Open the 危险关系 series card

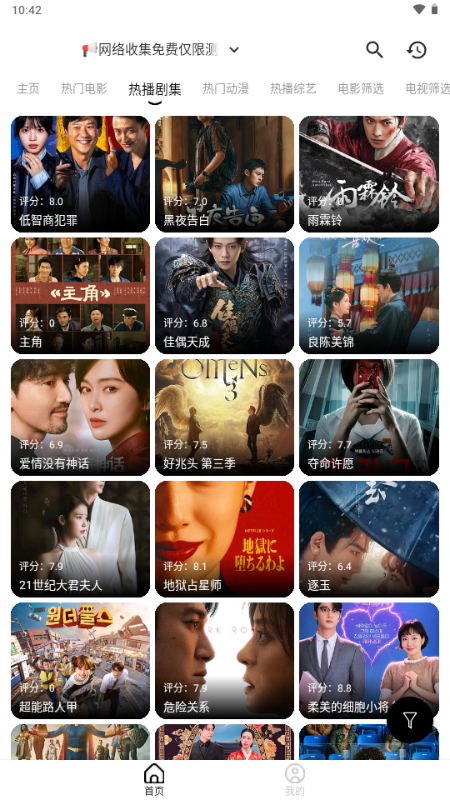click(x=224, y=661)
